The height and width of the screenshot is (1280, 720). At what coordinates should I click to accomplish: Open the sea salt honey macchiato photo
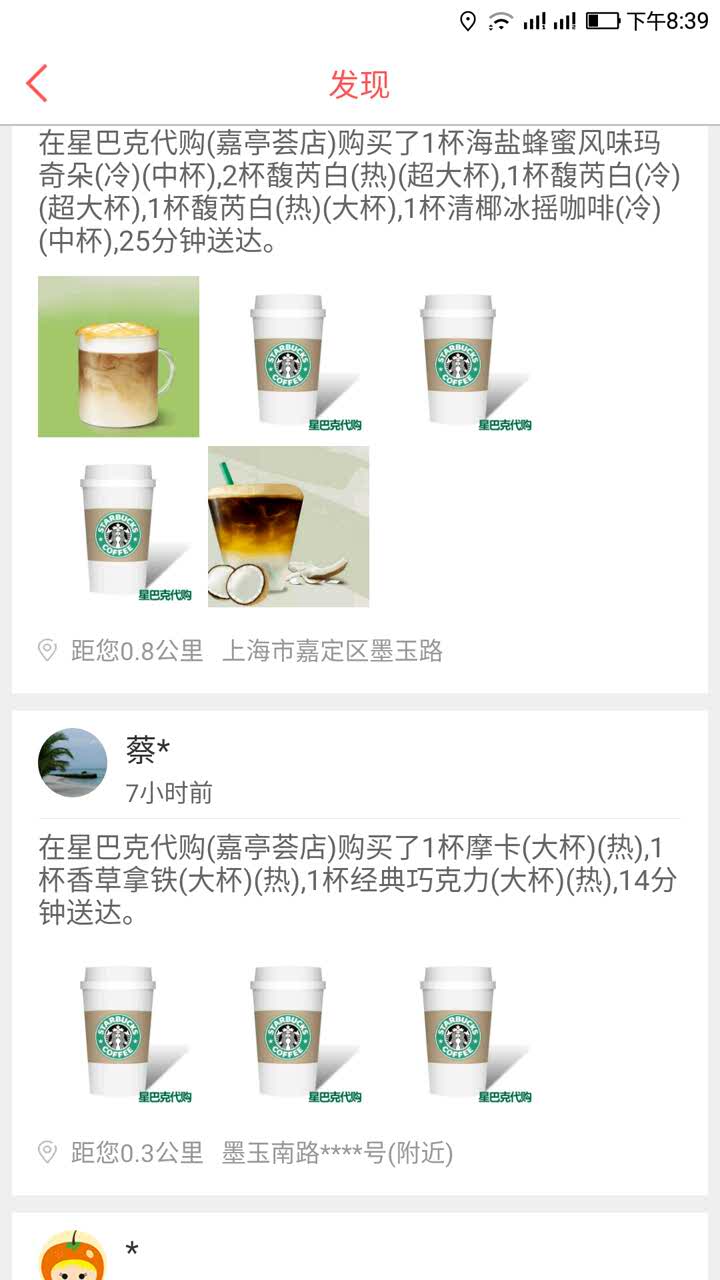[x=118, y=357]
